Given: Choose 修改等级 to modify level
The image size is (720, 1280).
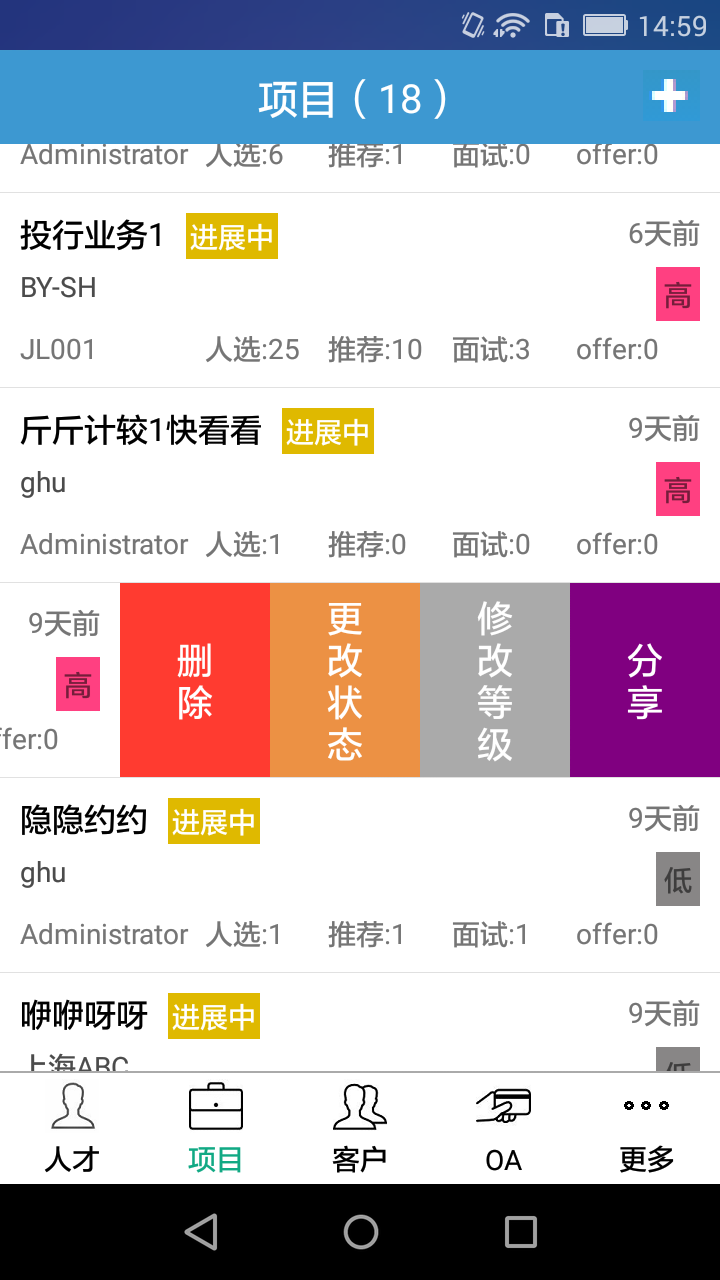Looking at the screenshot, I should tap(495, 680).
